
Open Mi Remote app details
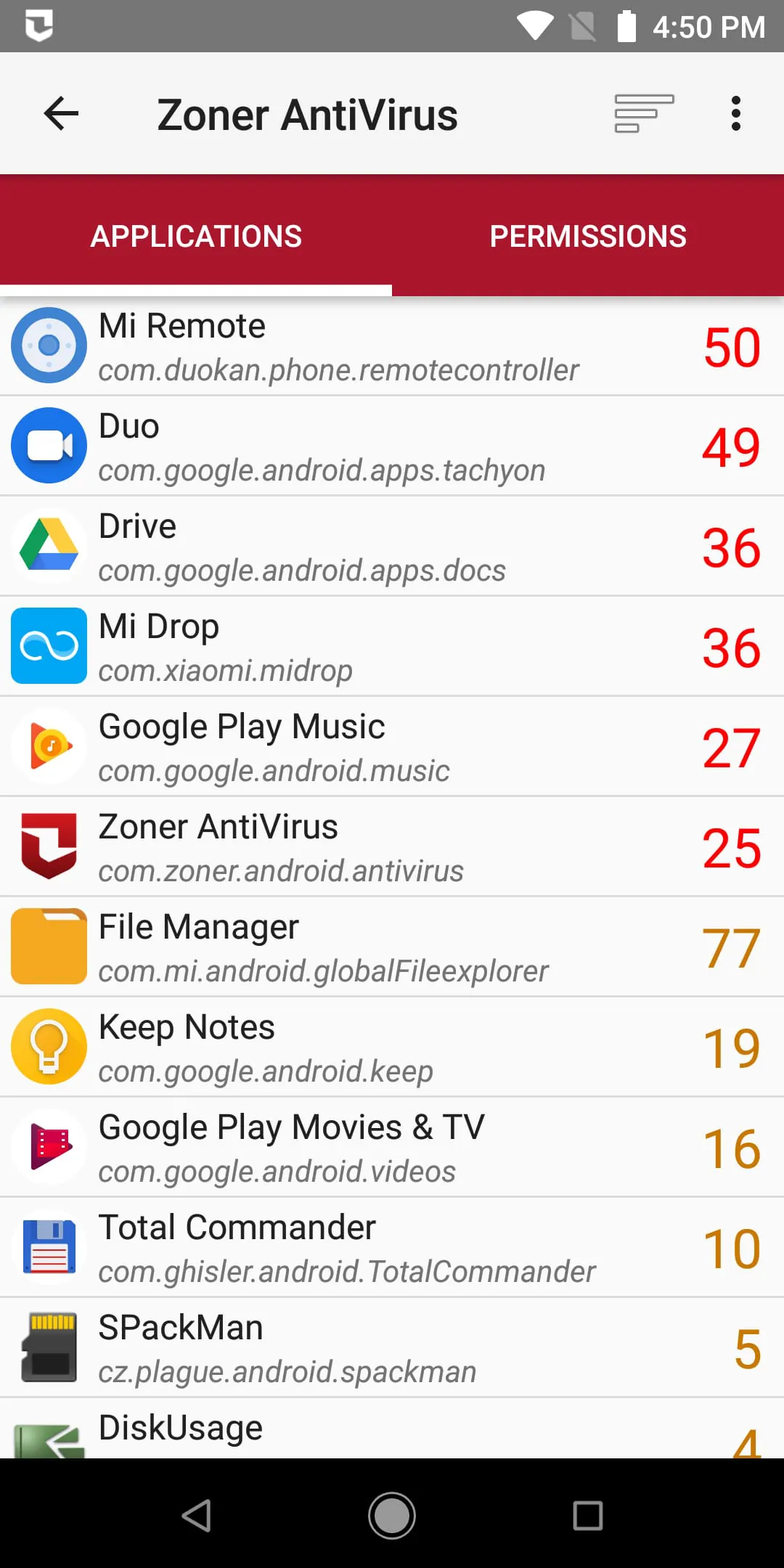click(x=392, y=346)
